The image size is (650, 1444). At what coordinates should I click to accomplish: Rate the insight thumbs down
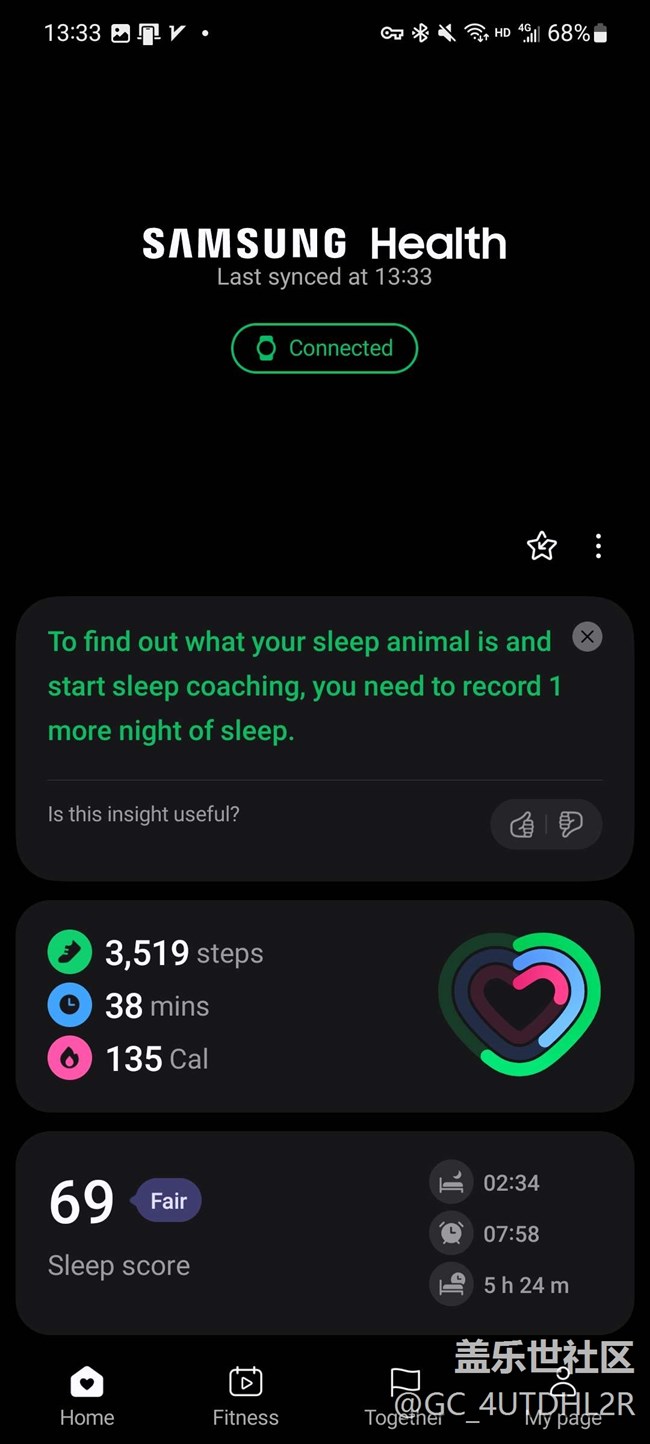pyautogui.click(x=571, y=824)
